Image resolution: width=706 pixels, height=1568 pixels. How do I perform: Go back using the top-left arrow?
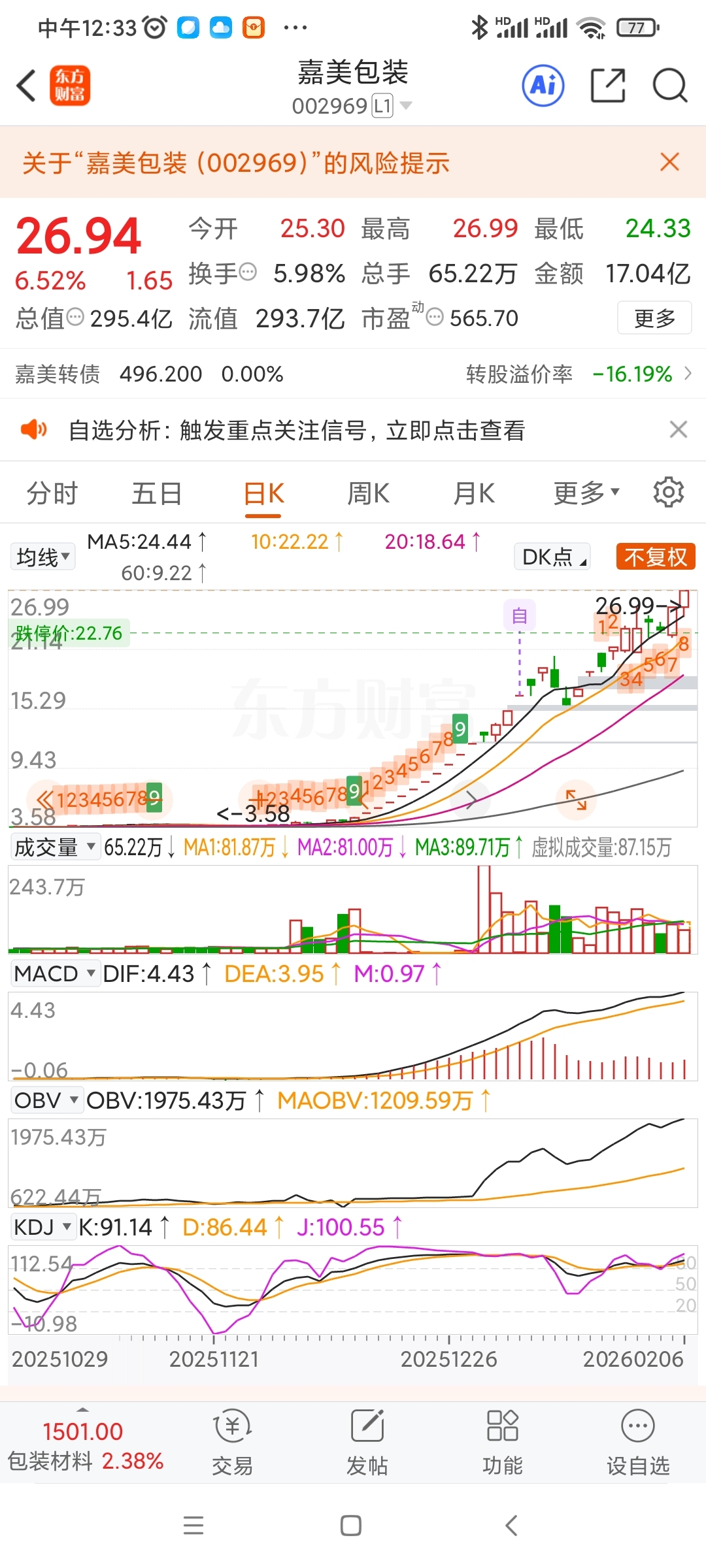pos(27,86)
